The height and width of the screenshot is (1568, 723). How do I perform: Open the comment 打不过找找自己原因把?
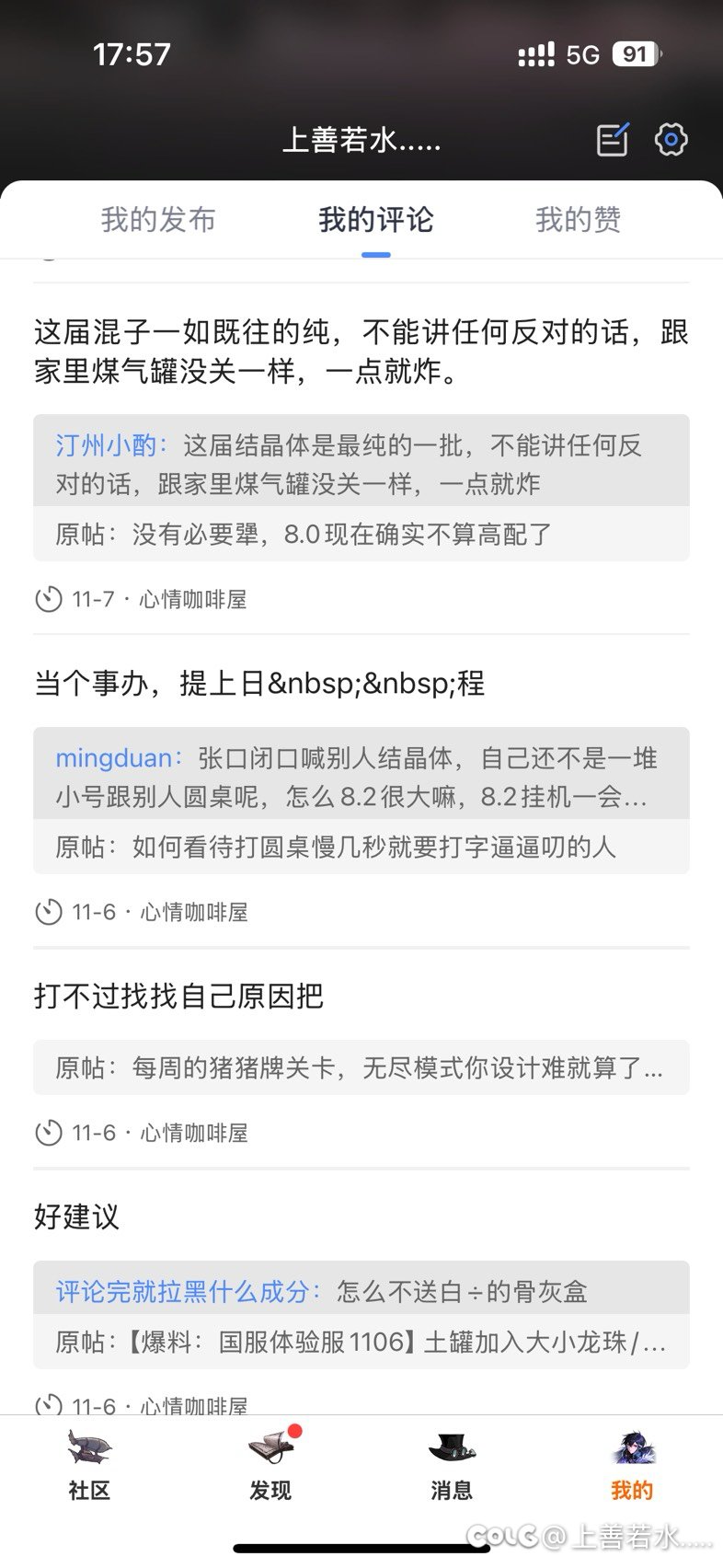pyautogui.click(x=178, y=996)
